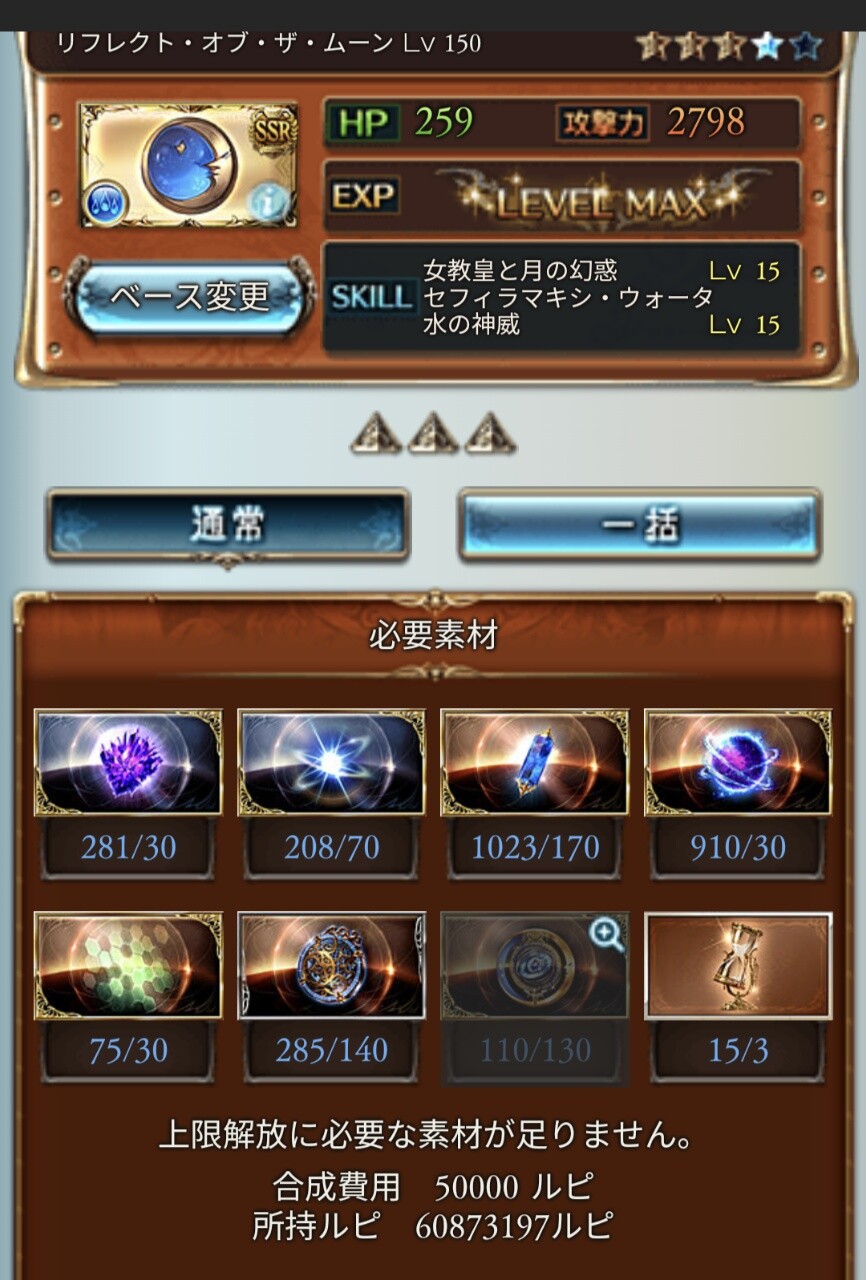Viewport: 866px width, 1280px height.
Task: View the white star material 208/70
Action: pos(331,762)
